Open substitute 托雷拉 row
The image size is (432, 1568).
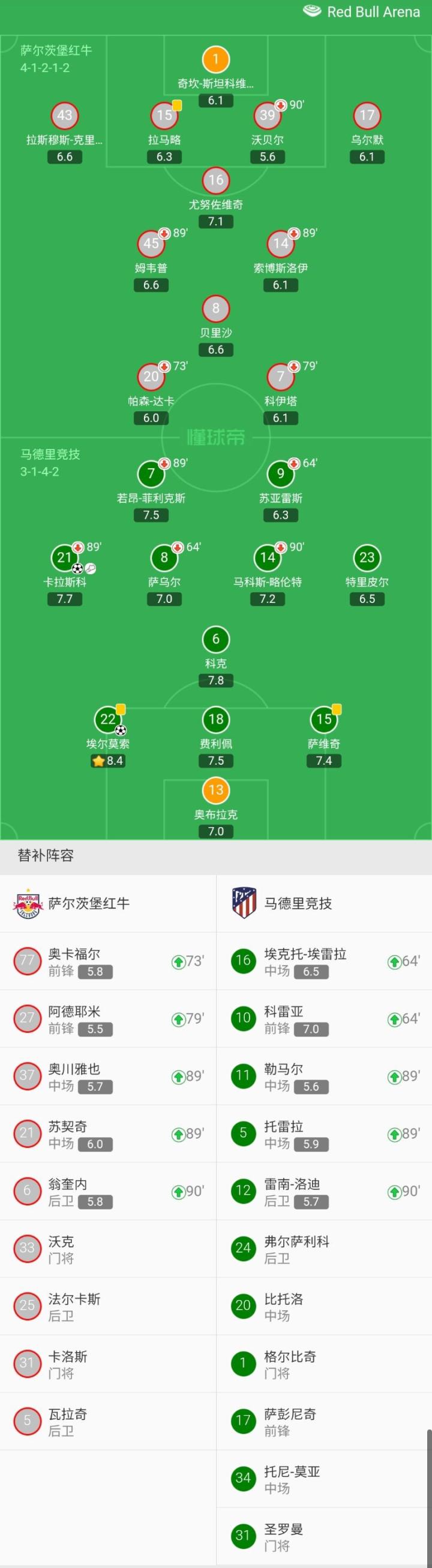click(323, 1134)
